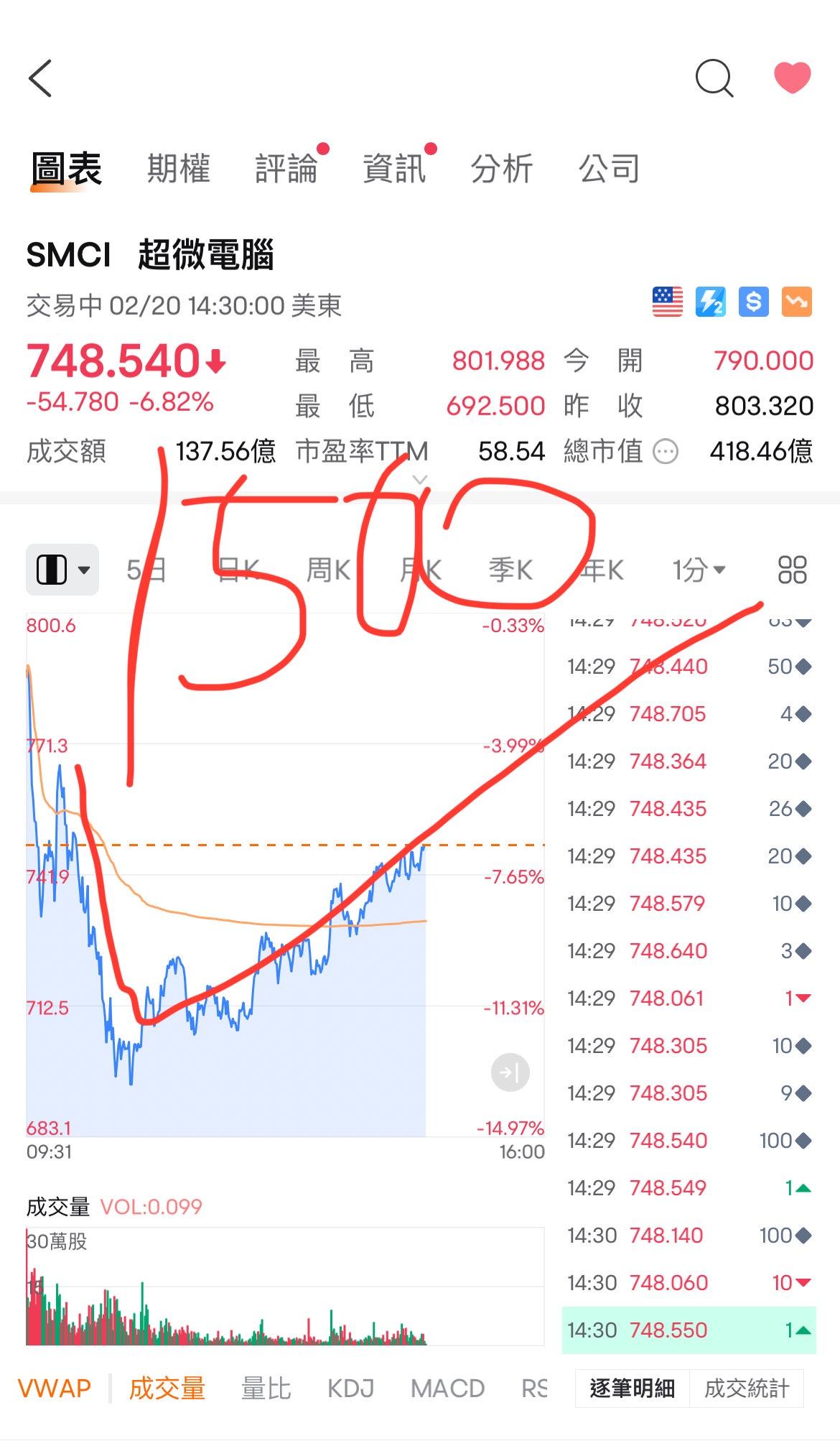The width and height of the screenshot is (840, 1446).
Task: Select the 季K chart period
Action: [x=510, y=570]
